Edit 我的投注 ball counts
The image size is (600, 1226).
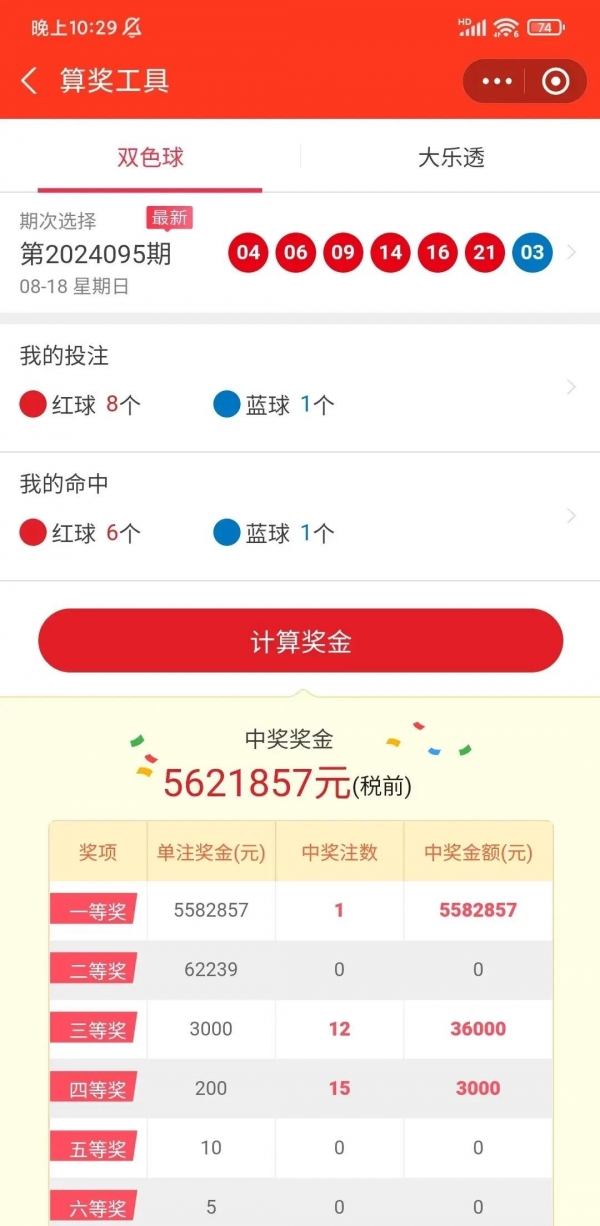tap(300, 387)
